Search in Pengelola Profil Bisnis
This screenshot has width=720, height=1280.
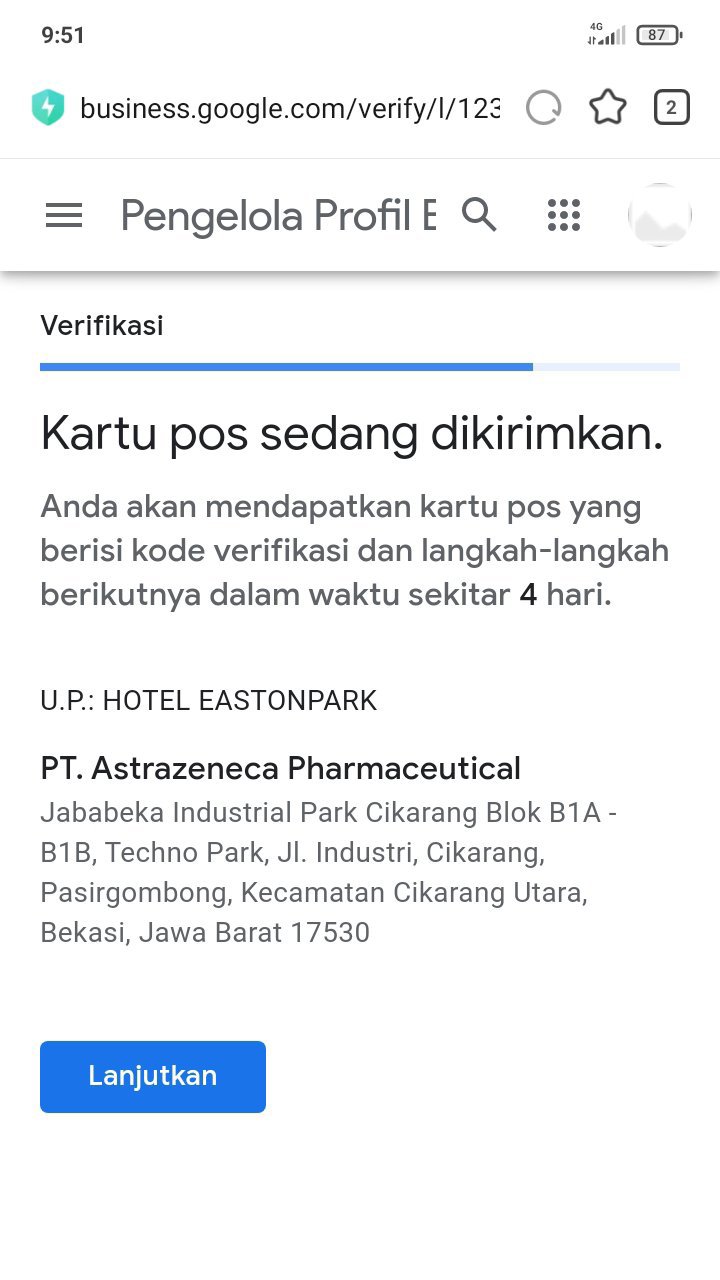pyautogui.click(x=479, y=215)
